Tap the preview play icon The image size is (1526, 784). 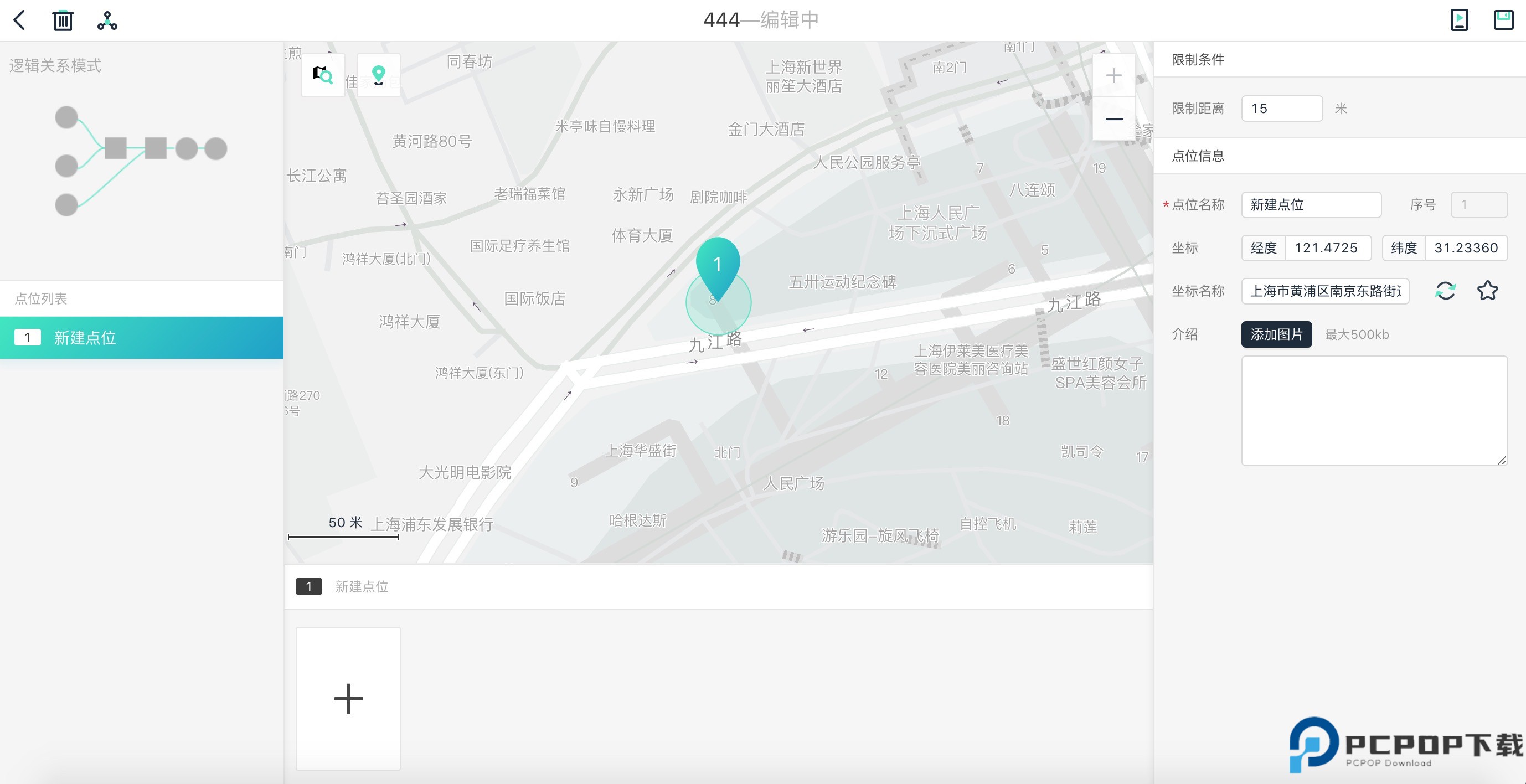[1459, 20]
